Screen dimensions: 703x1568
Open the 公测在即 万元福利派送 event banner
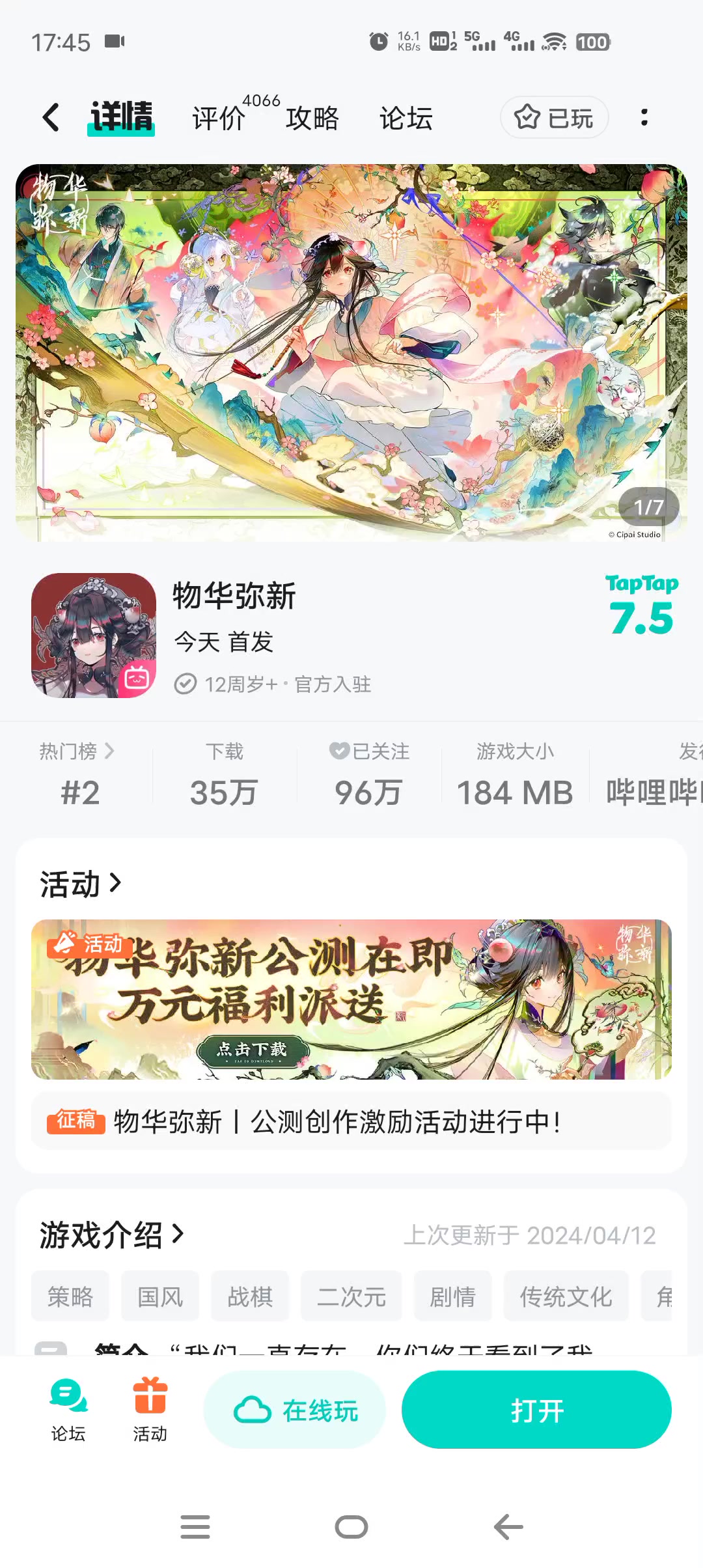pos(351,999)
